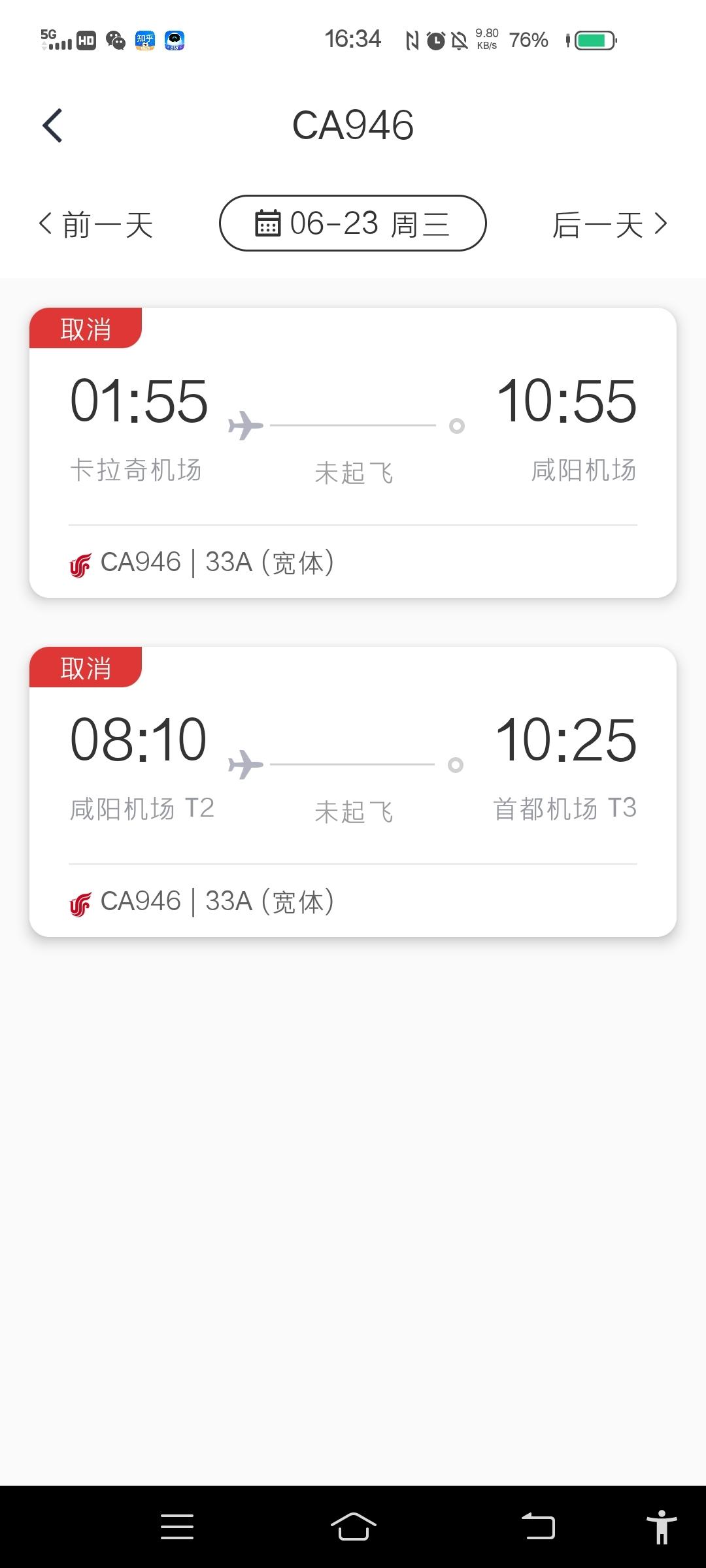The height and width of the screenshot is (1568, 706).
Task: Click the back arrow to exit CA946 details
Action: (x=54, y=124)
